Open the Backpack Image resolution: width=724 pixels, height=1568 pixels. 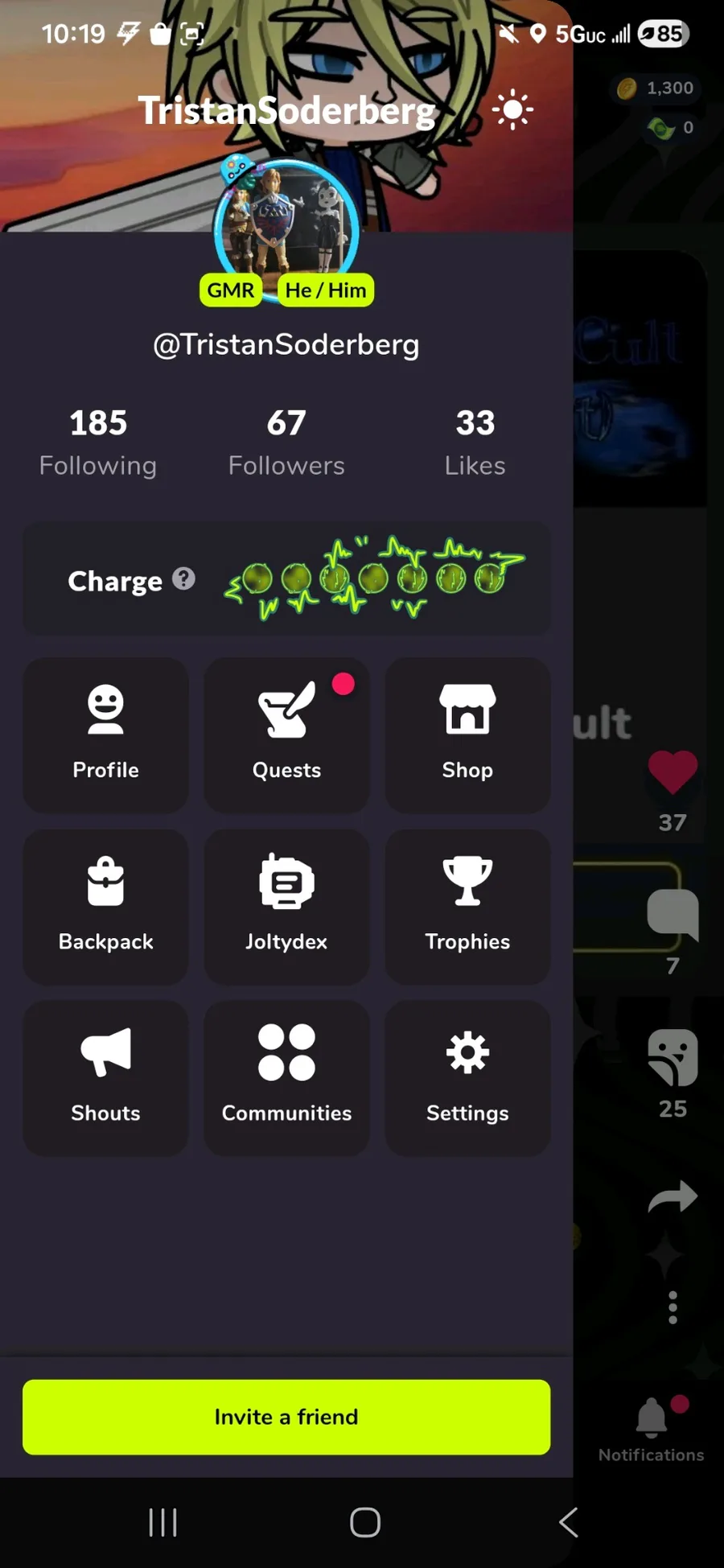click(x=105, y=906)
